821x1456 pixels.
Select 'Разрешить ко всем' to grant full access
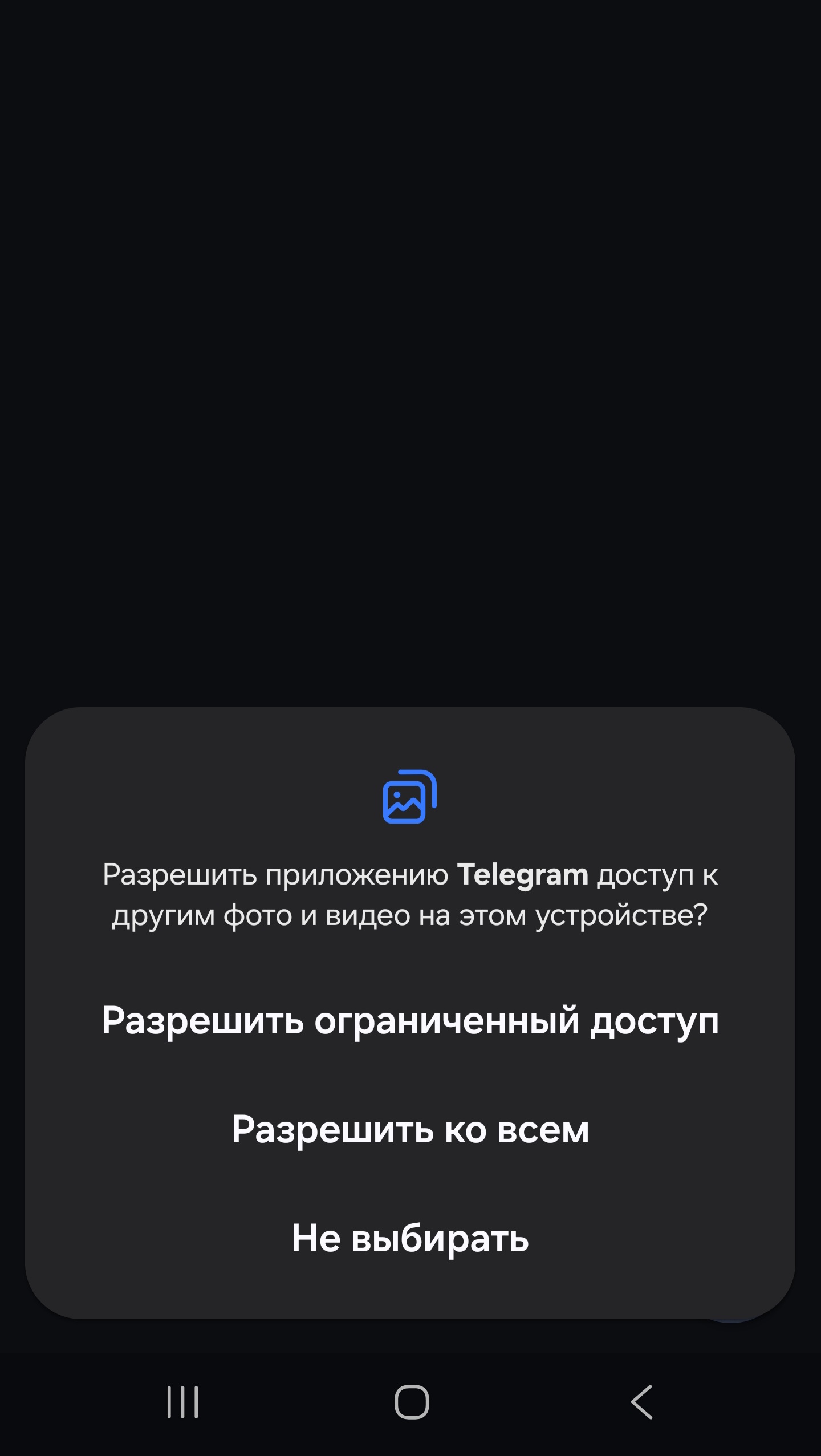410,1129
